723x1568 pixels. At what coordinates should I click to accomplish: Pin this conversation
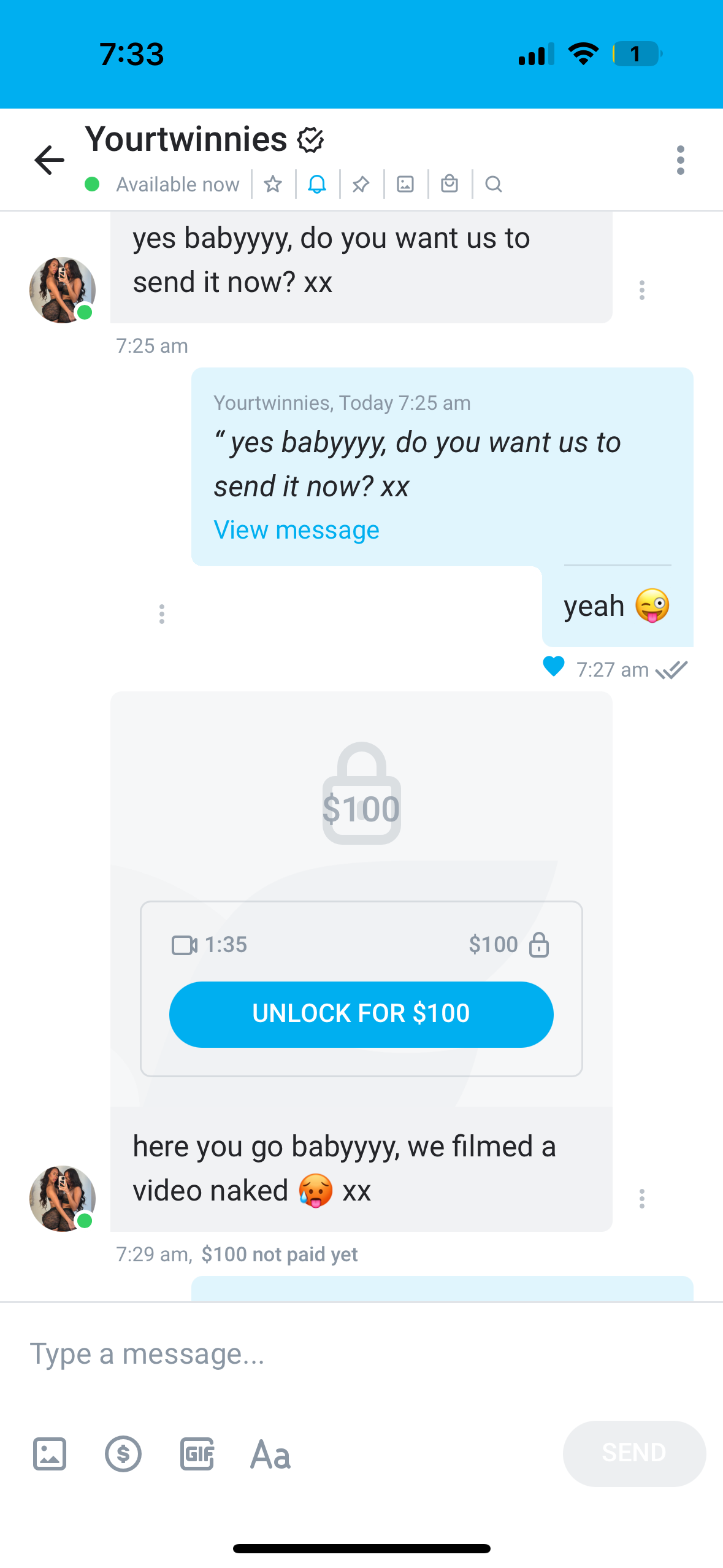click(361, 184)
